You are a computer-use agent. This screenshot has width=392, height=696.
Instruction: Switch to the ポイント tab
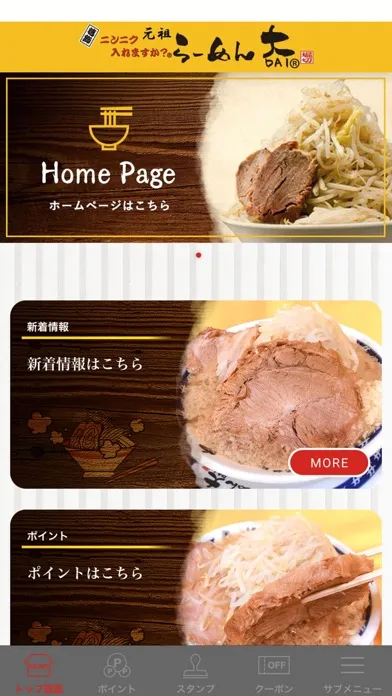117,671
